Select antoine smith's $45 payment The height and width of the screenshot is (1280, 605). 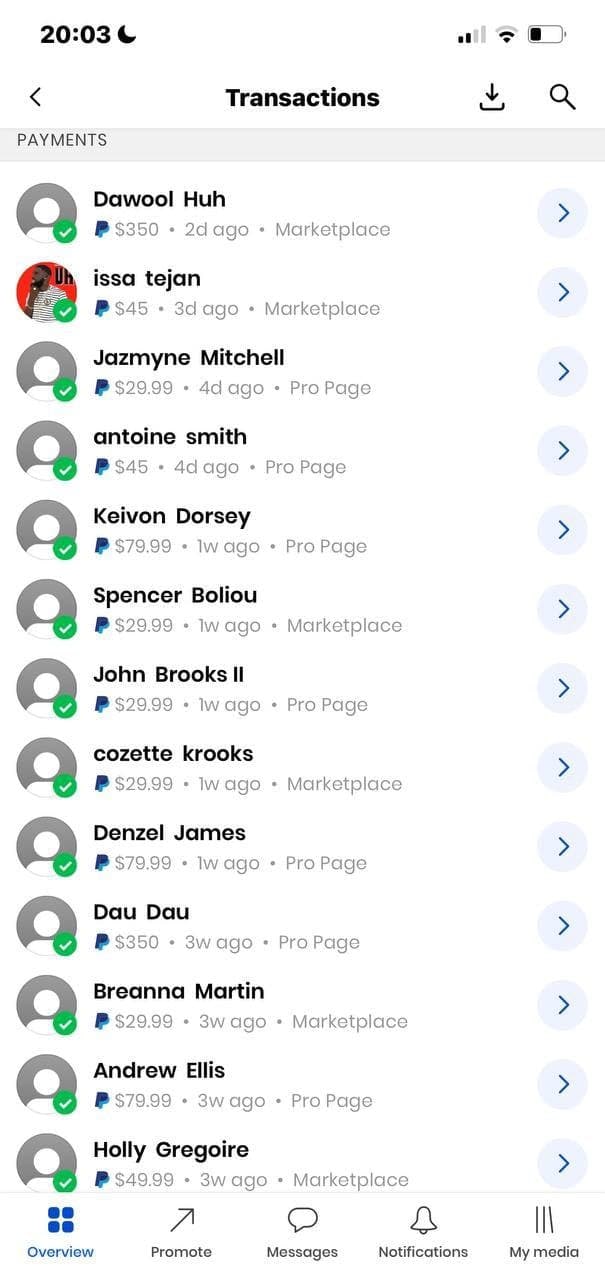(302, 450)
